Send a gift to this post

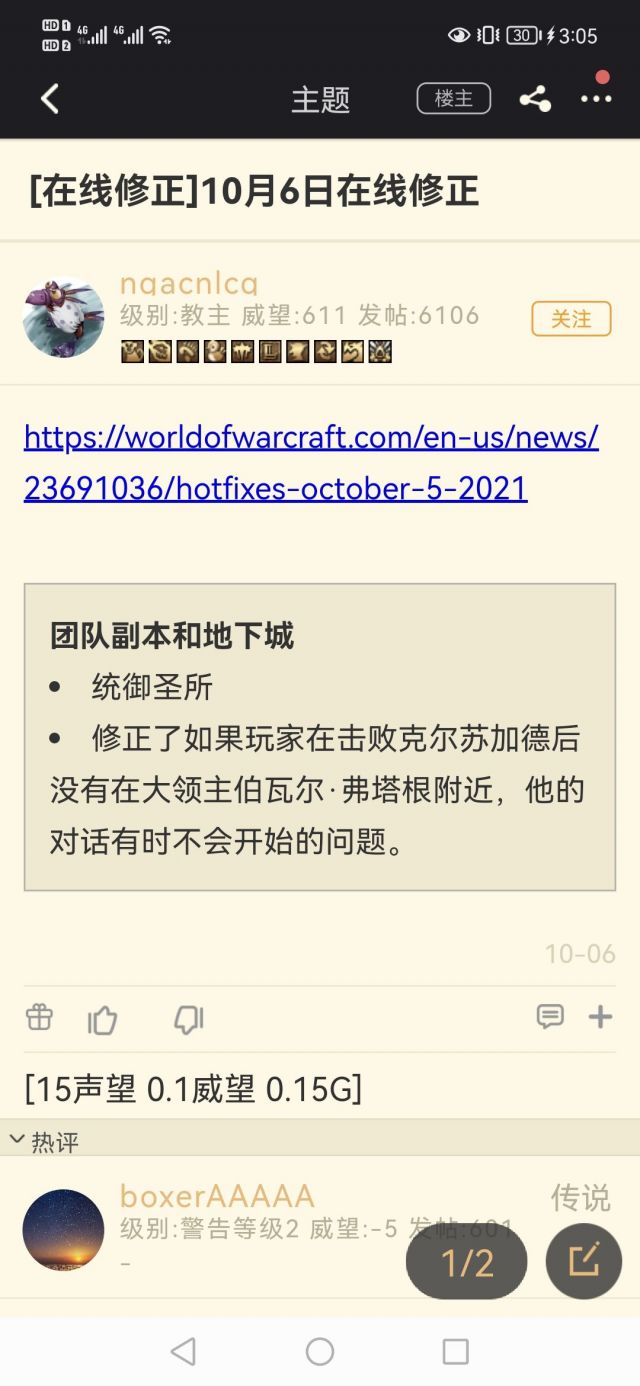(39, 1018)
